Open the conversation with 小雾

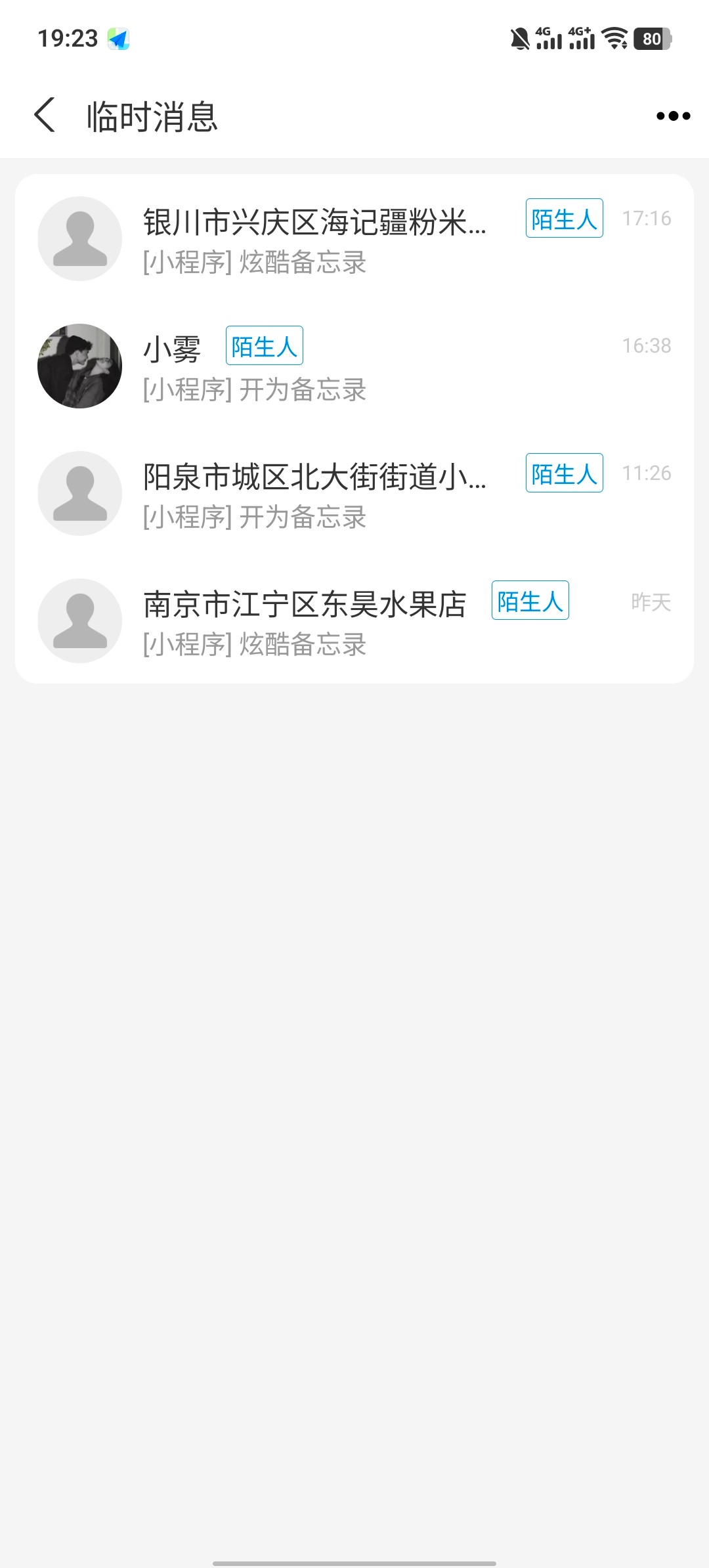[354, 366]
